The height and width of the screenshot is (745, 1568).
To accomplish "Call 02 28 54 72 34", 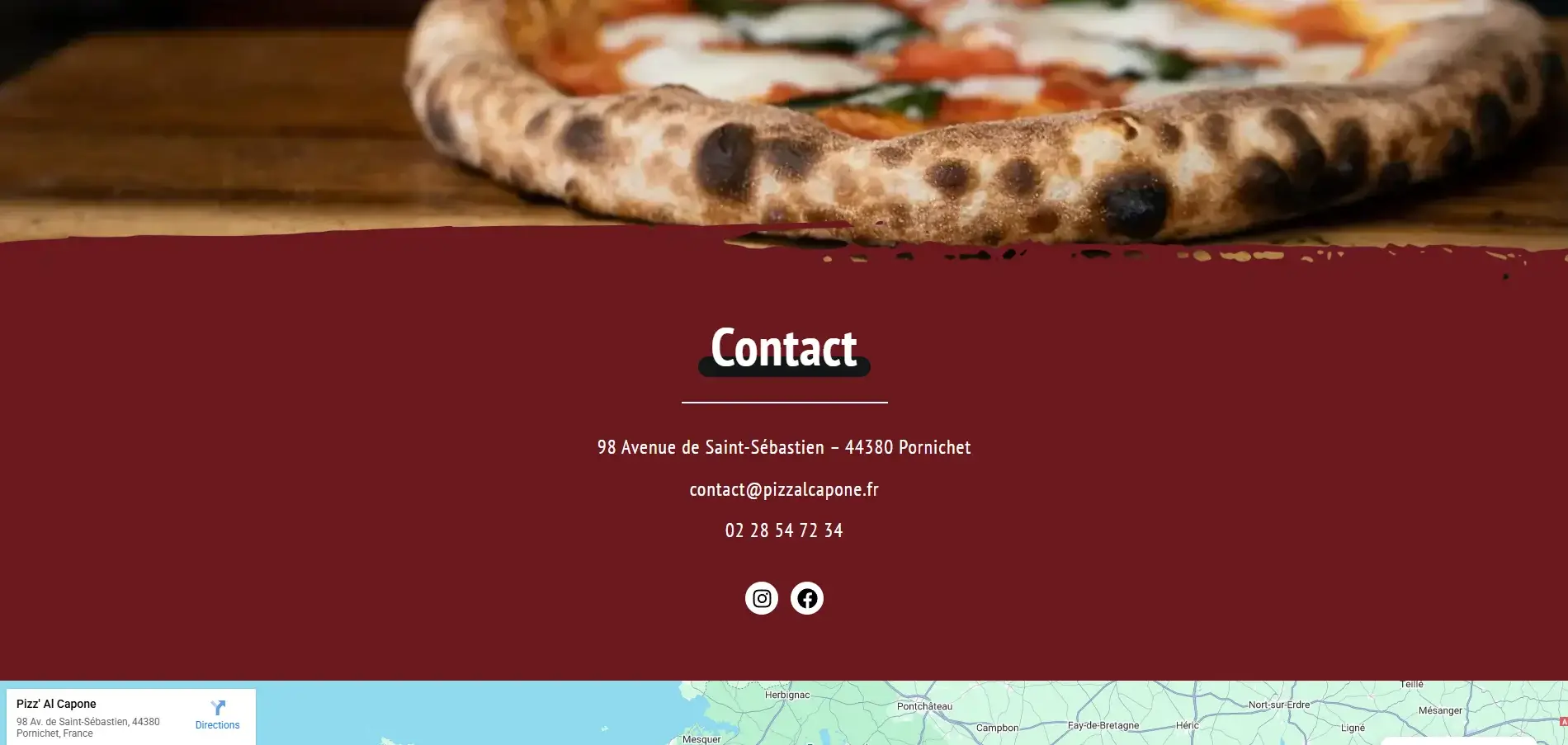I will click(x=784, y=530).
